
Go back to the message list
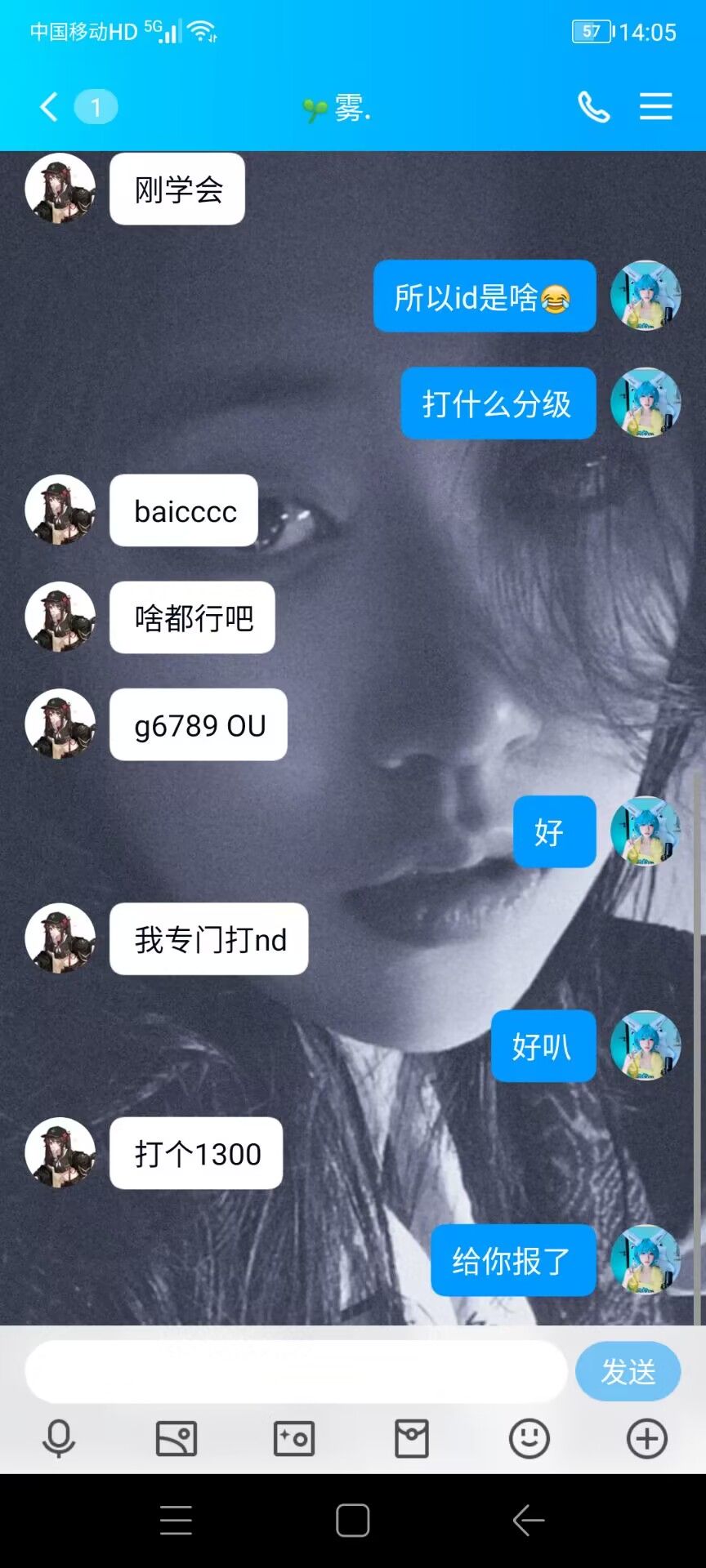[49, 107]
